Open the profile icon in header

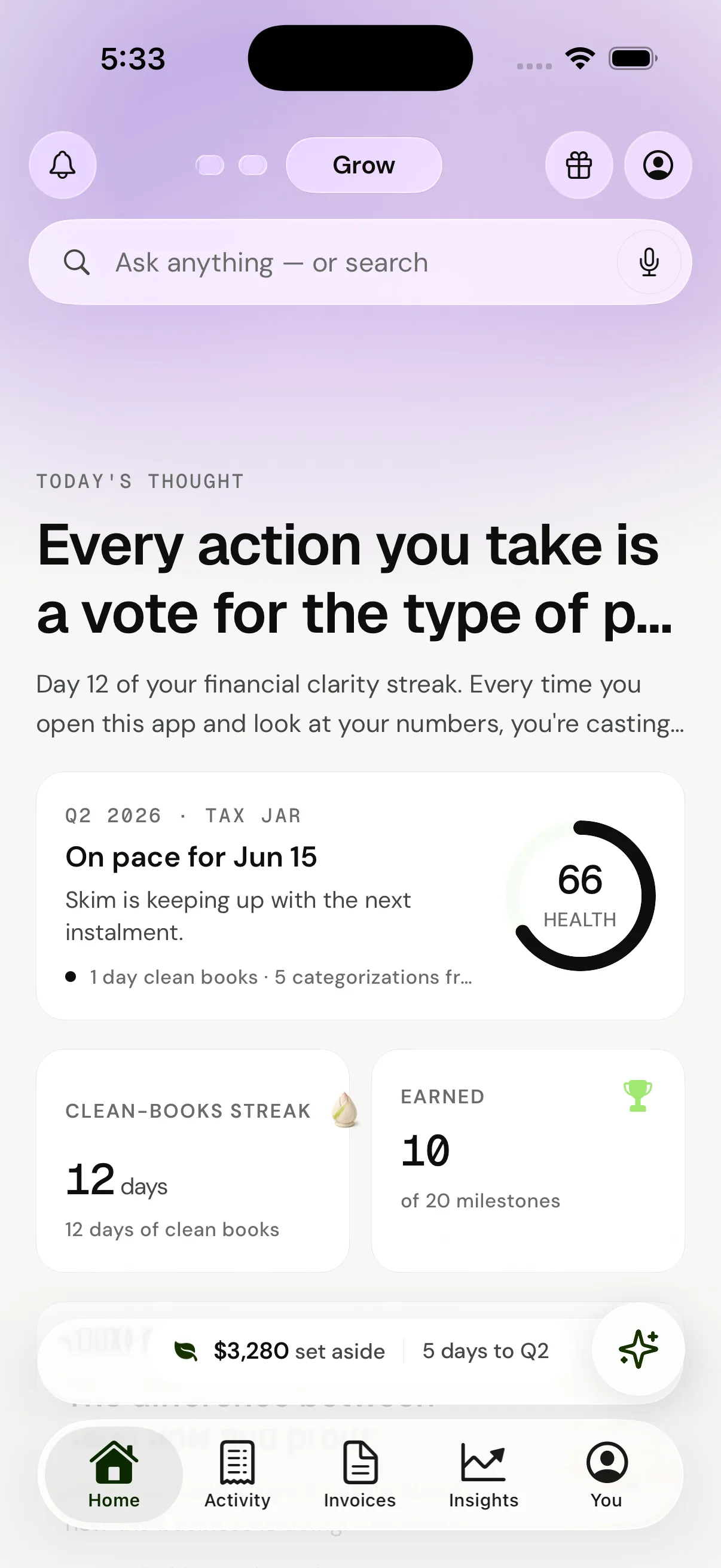[658, 165]
